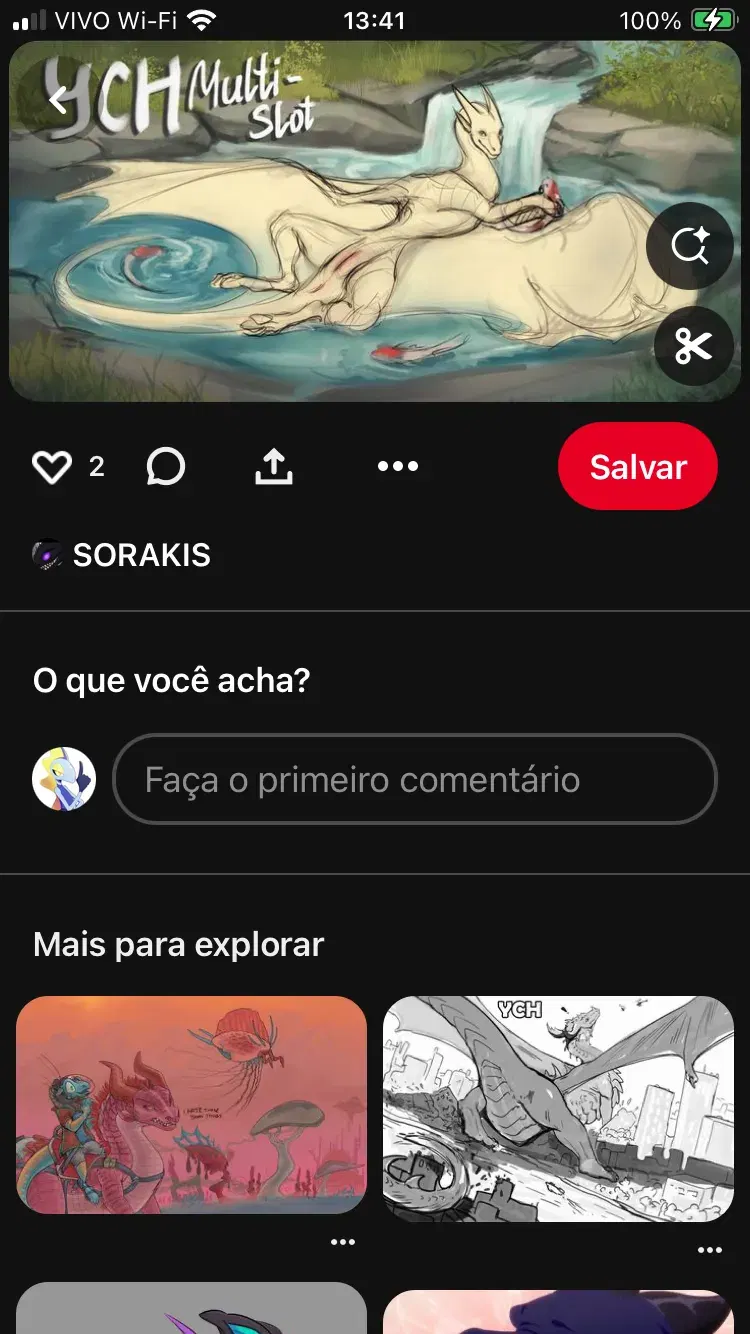This screenshot has height=1334, width=750.
Task: Open options under the YCH city pin
Action: click(710, 1250)
